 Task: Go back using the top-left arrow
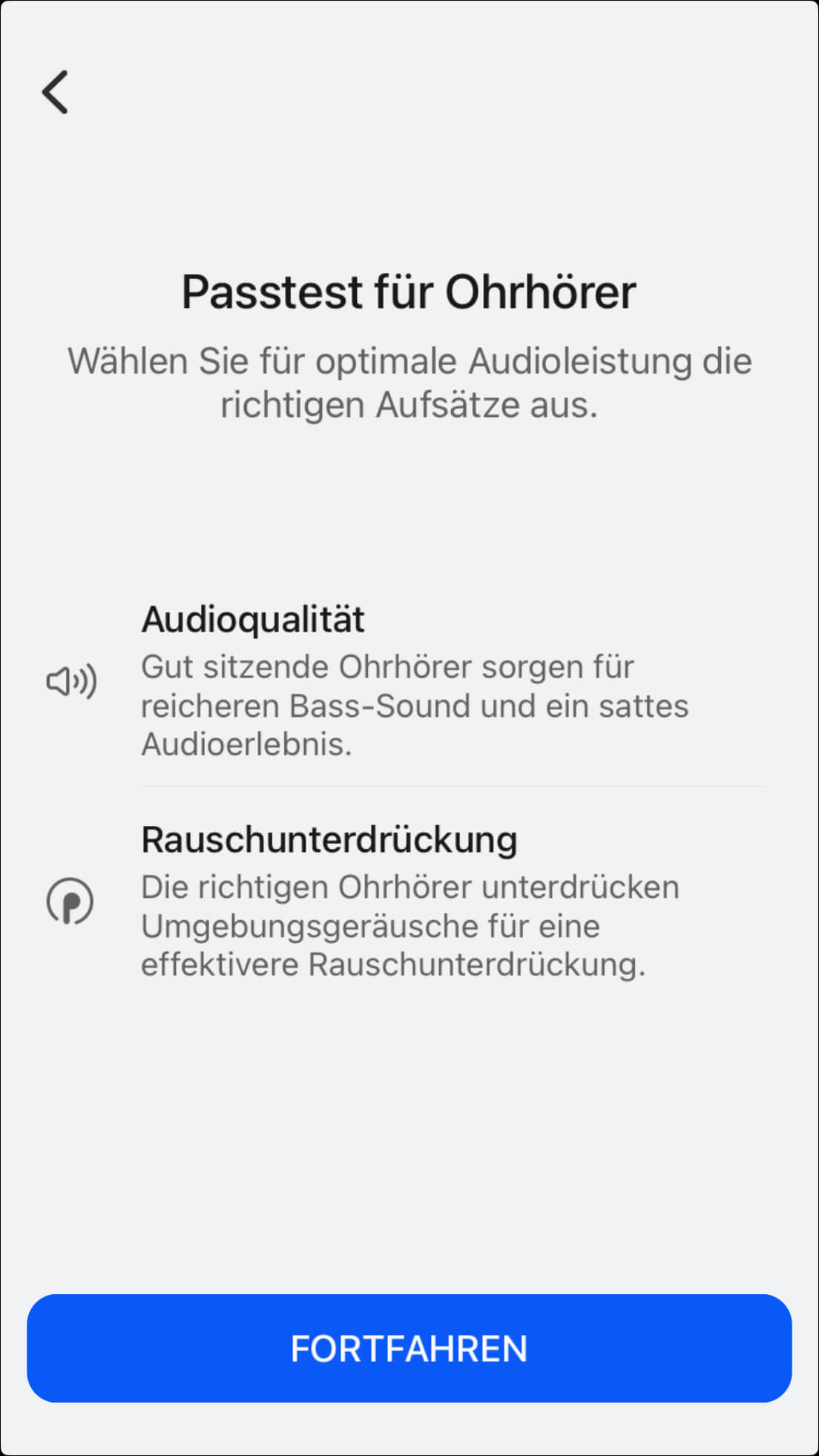point(55,92)
